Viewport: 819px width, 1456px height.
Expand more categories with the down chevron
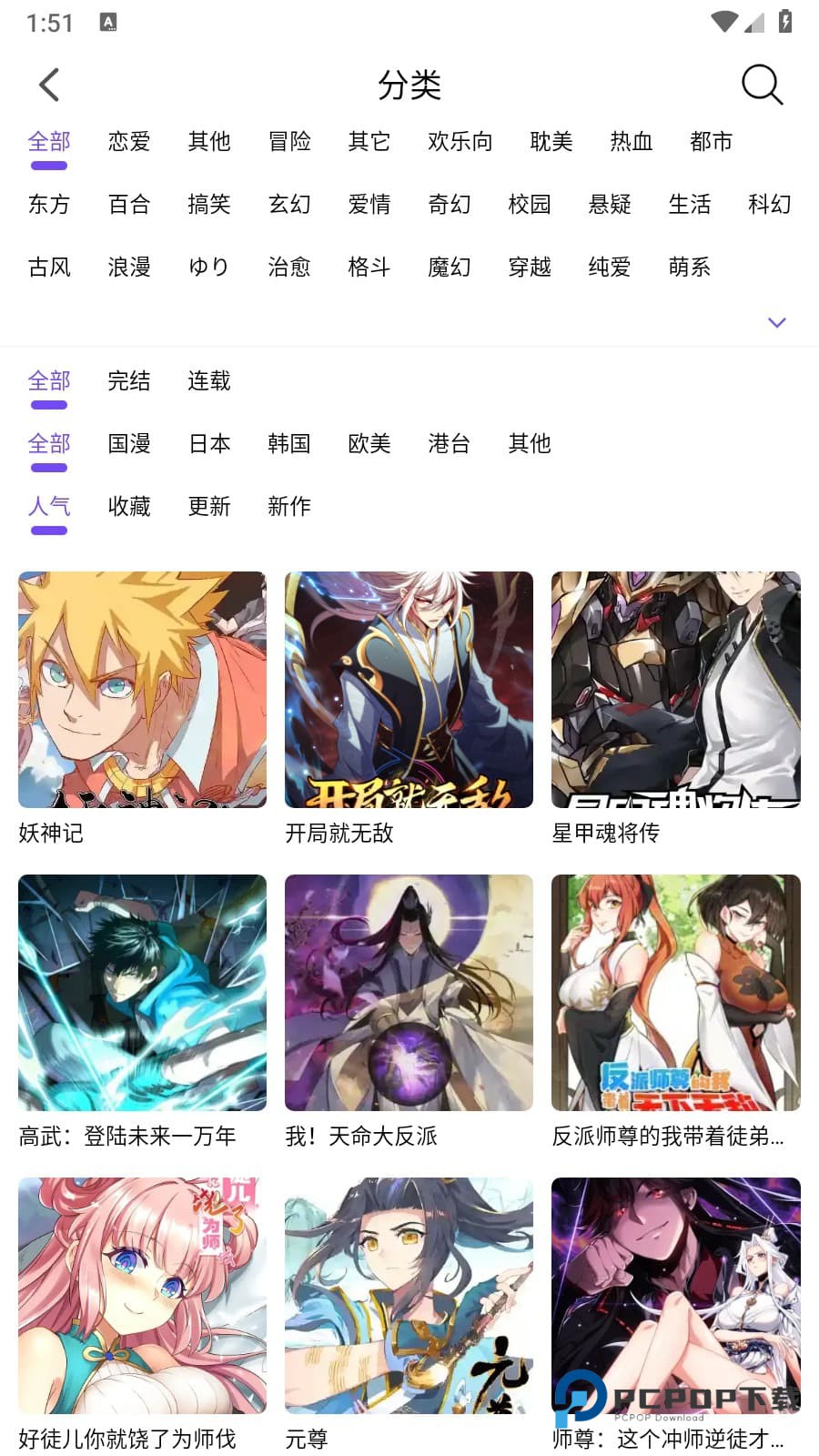point(775,322)
